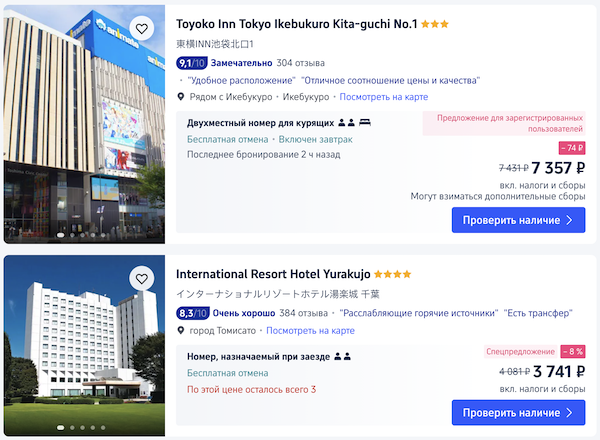Check availability for Toyoko Inn
This screenshot has width=600, height=440.
(518, 220)
